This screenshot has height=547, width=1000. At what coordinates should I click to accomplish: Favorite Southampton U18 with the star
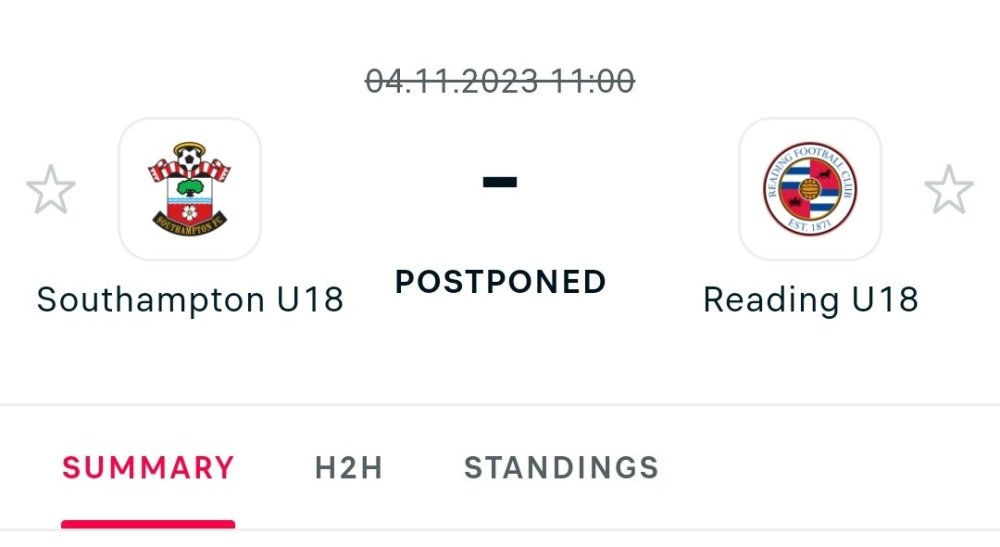[x=50, y=190]
